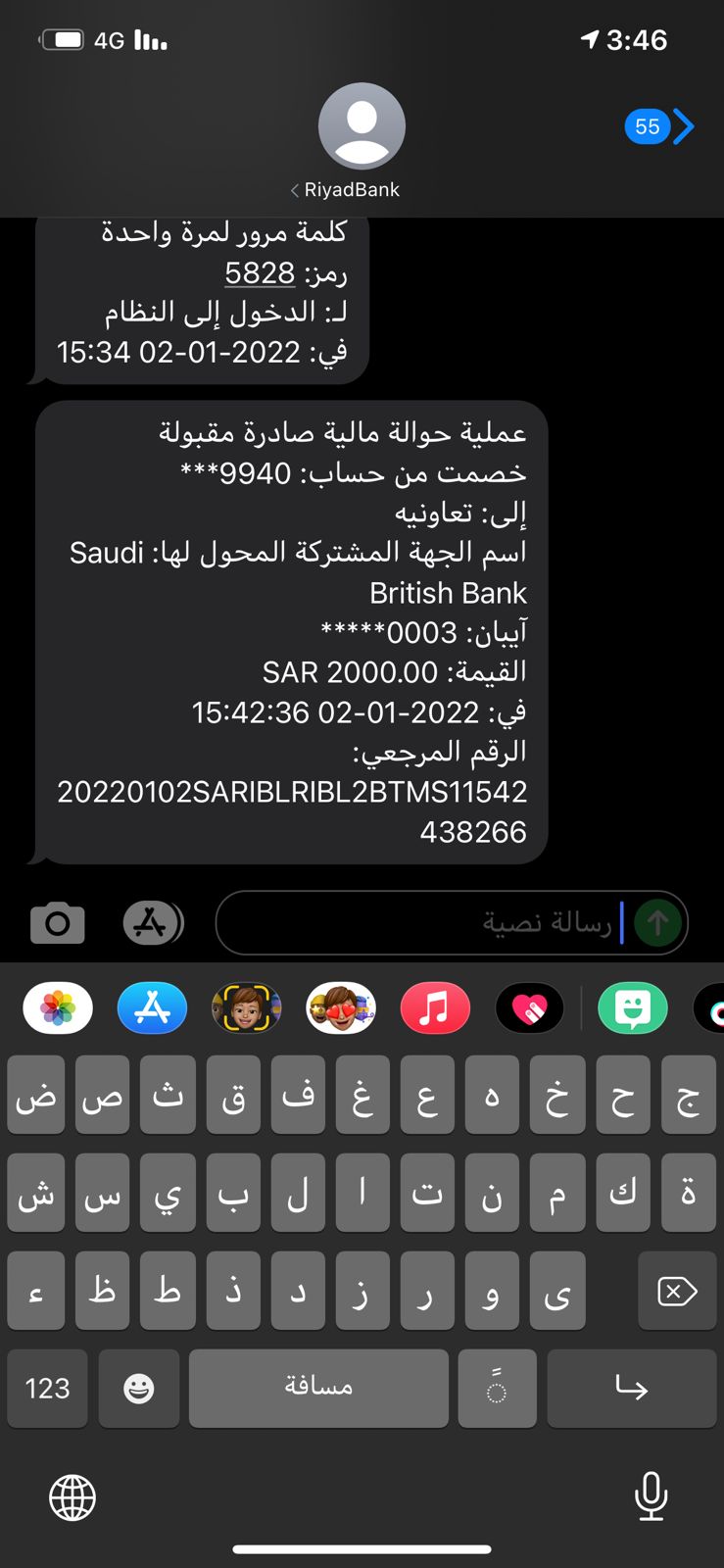Open Memoji stickers with heart eyes
Screen dimensions: 724x1568
(340, 1008)
